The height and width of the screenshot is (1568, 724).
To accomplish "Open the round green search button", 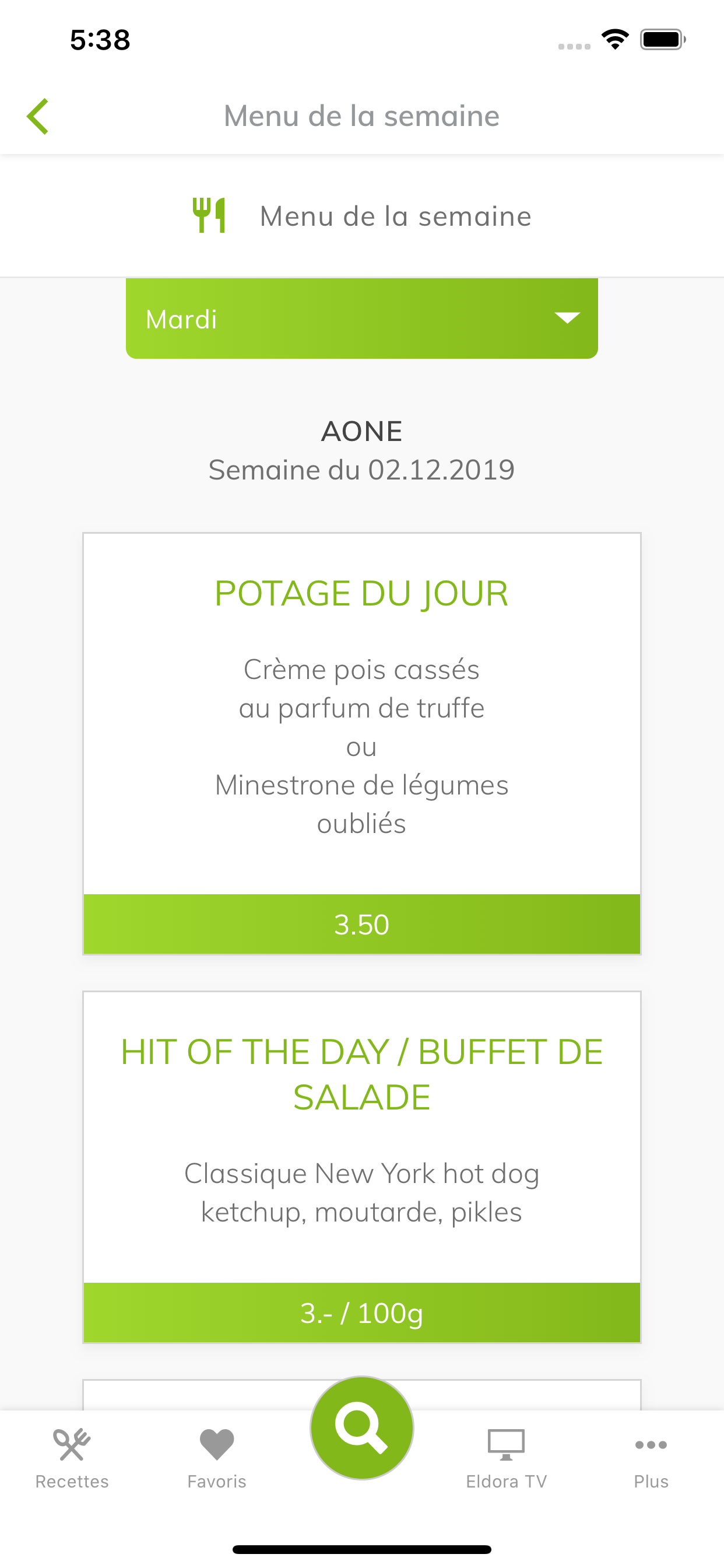I will pos(362,1427).
